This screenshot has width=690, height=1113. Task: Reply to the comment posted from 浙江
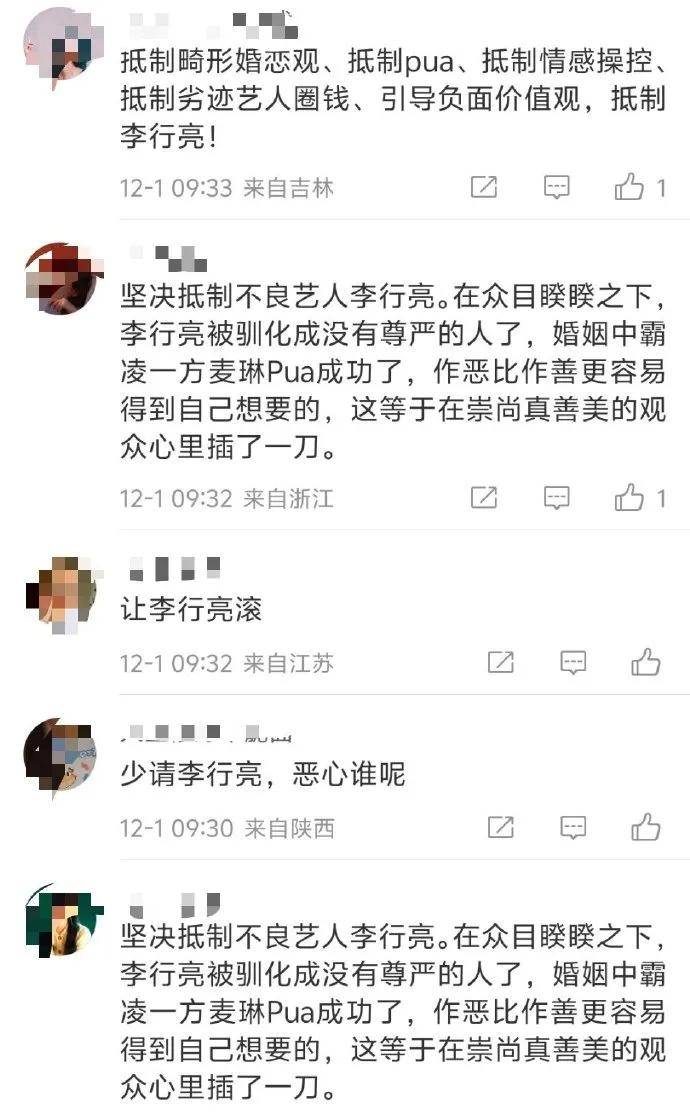point(557,497)
